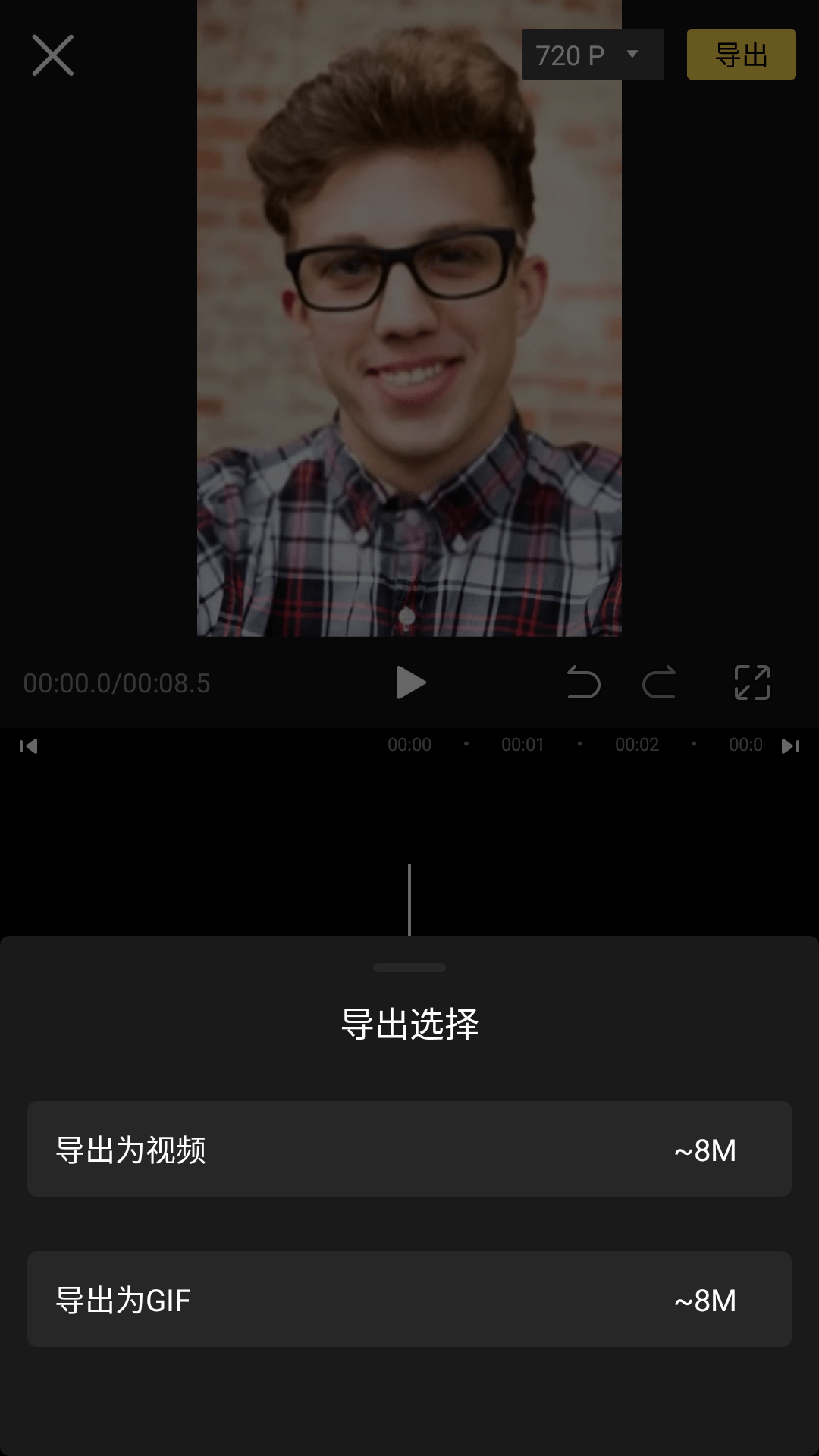The width and height of the screenshot is (819, 1456).
Task: Click the undo icon
Action: coord(582,682)
